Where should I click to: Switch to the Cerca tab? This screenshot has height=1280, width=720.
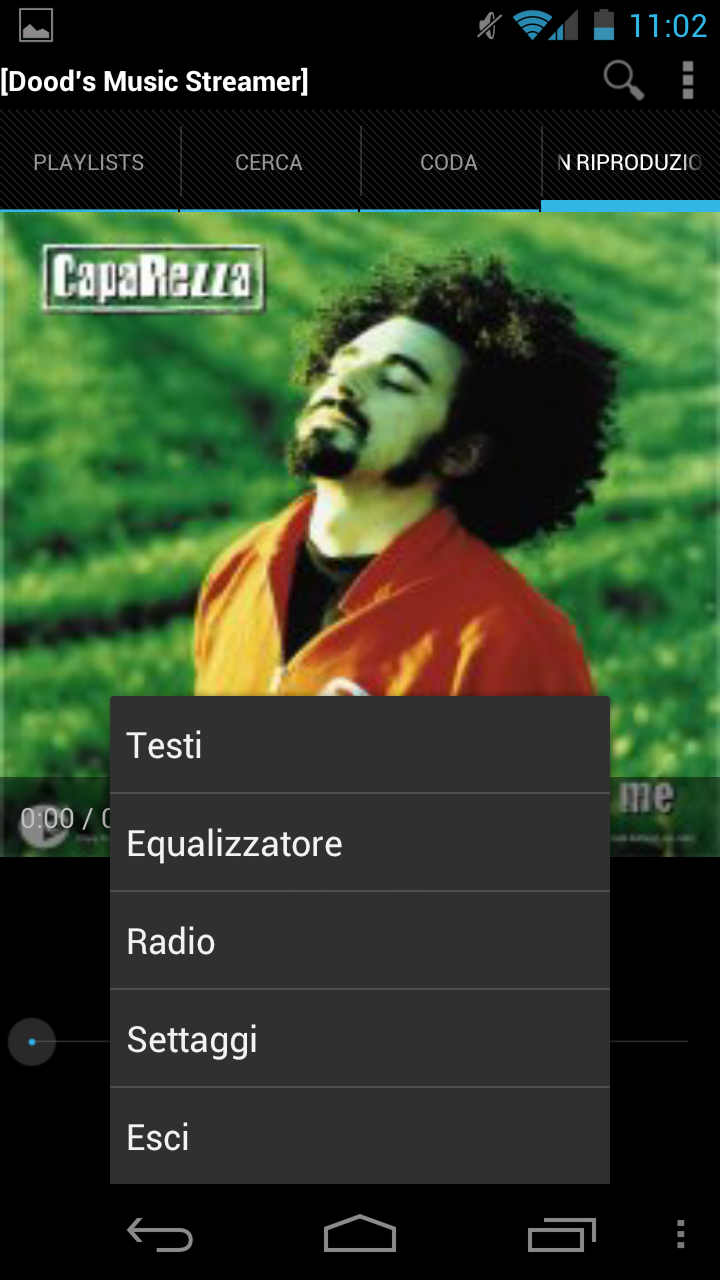pyautogui.click(x=269, y=162)
